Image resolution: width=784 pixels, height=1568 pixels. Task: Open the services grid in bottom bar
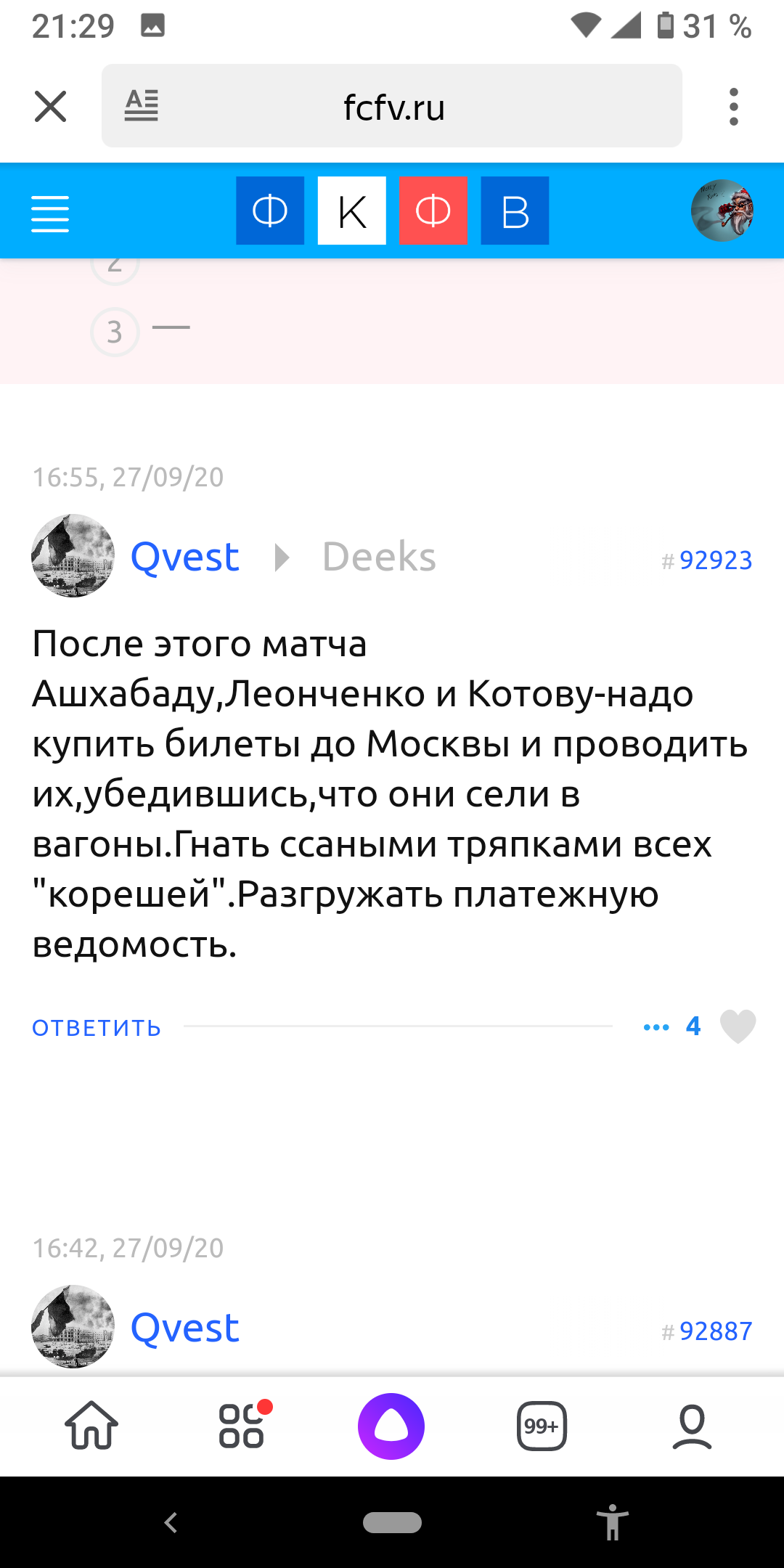point(242,1426)
